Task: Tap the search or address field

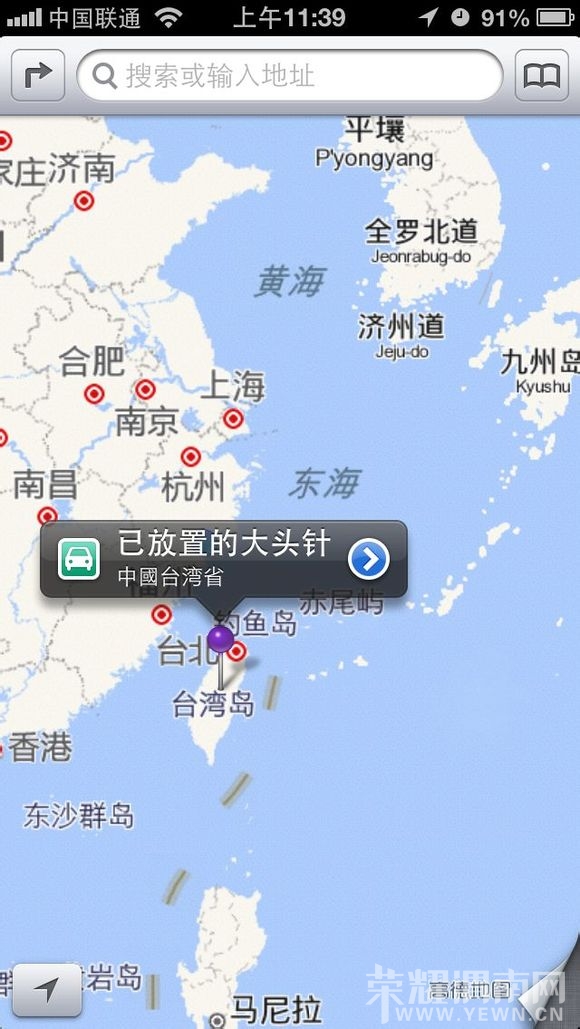Action: click(289, 75)
